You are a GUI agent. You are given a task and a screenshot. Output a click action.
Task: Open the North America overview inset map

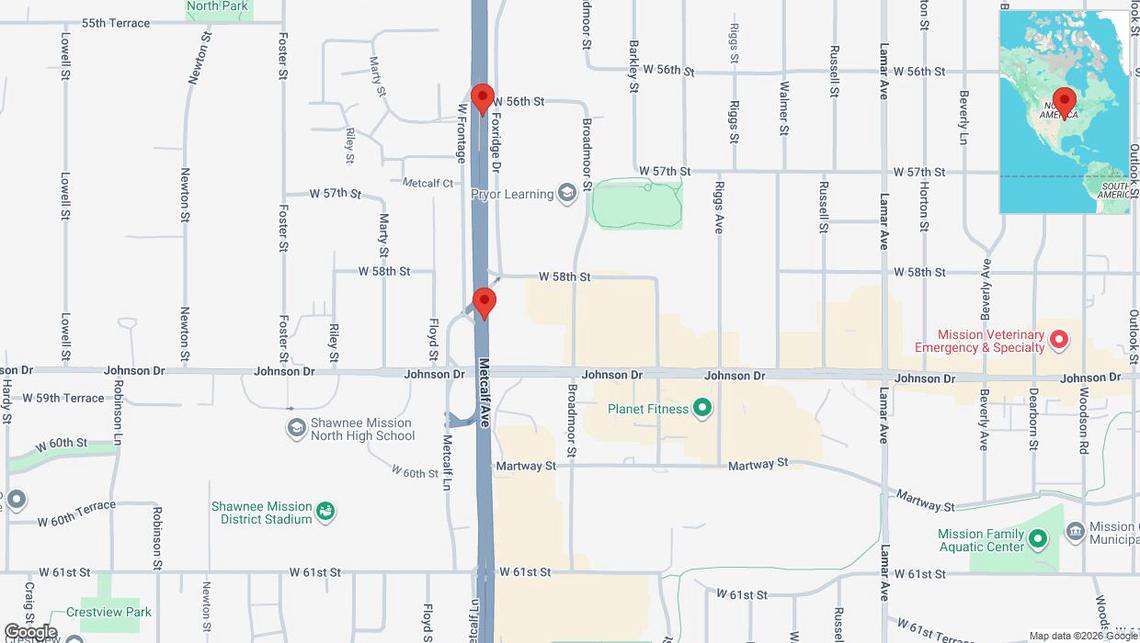click(x=1064, y=111)
